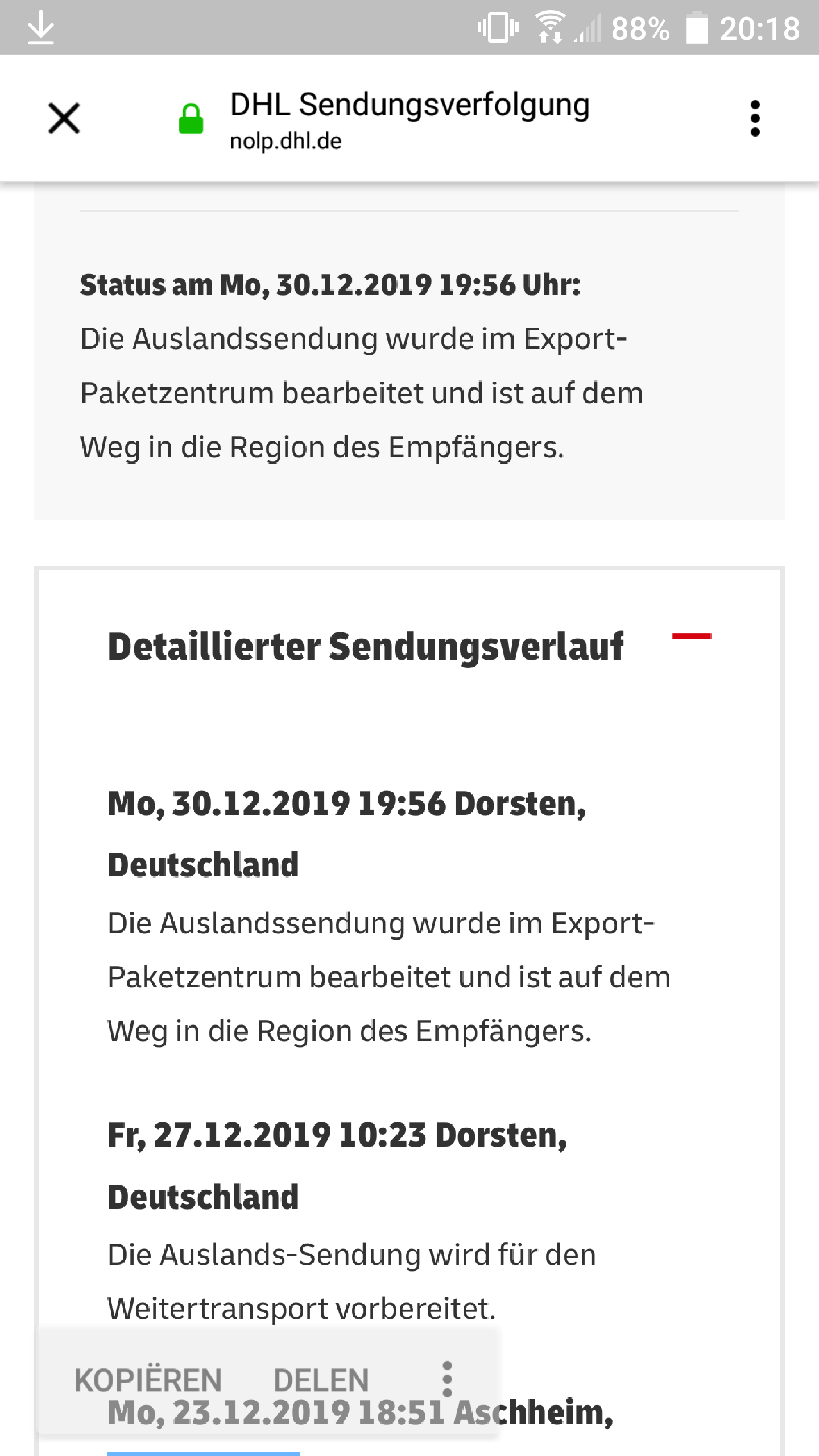
Task: Open the browser overflow menu
Action: click(755, 118)
